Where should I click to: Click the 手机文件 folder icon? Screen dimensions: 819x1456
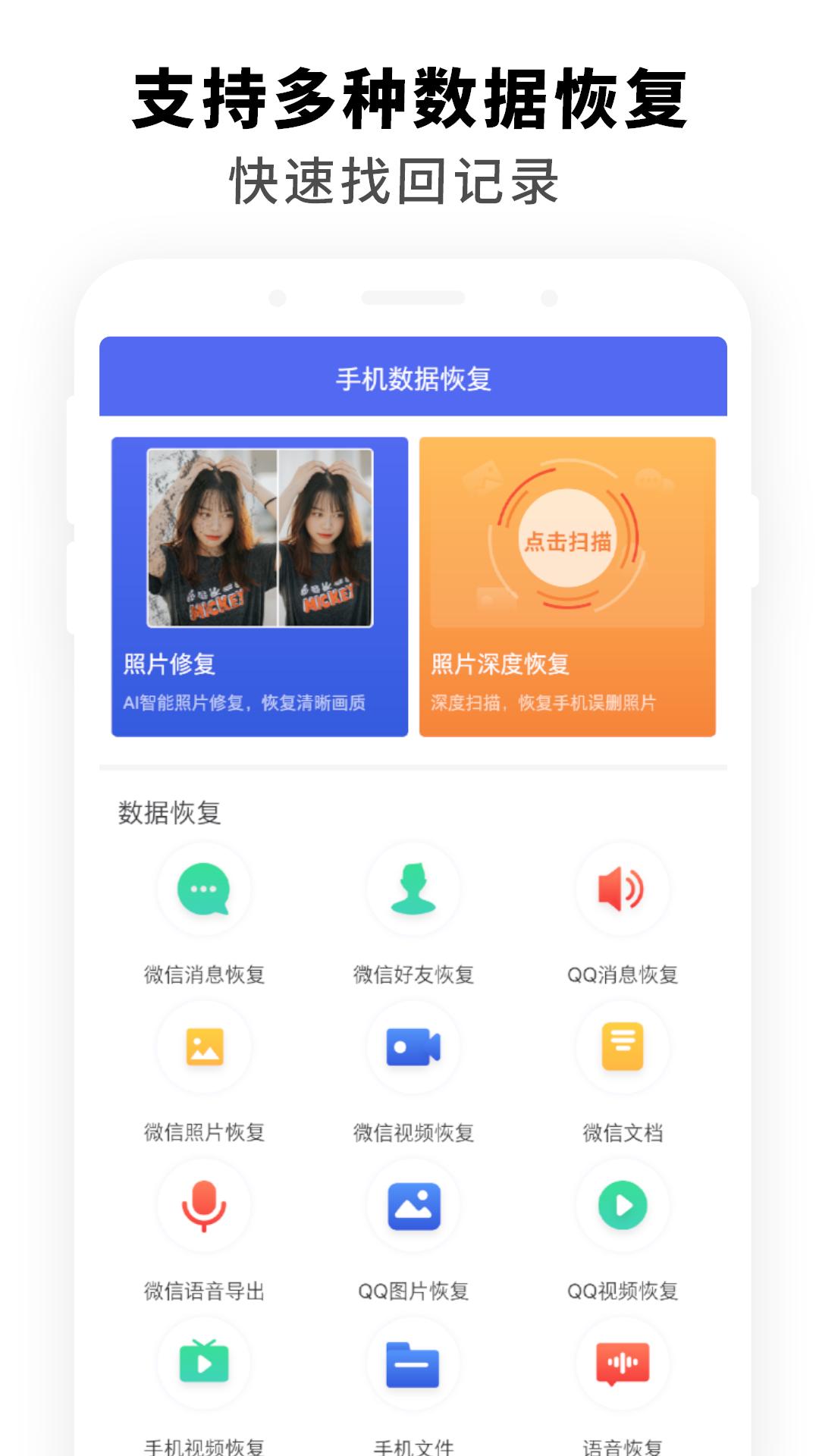tap(413, 1363)
